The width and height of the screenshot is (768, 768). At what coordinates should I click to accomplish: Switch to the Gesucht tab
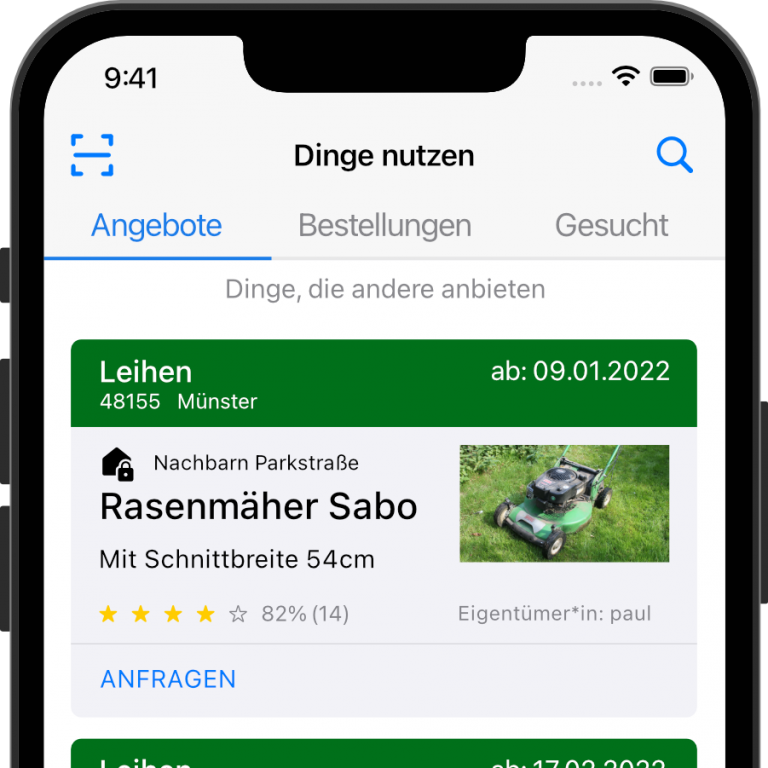coord(611,225)
